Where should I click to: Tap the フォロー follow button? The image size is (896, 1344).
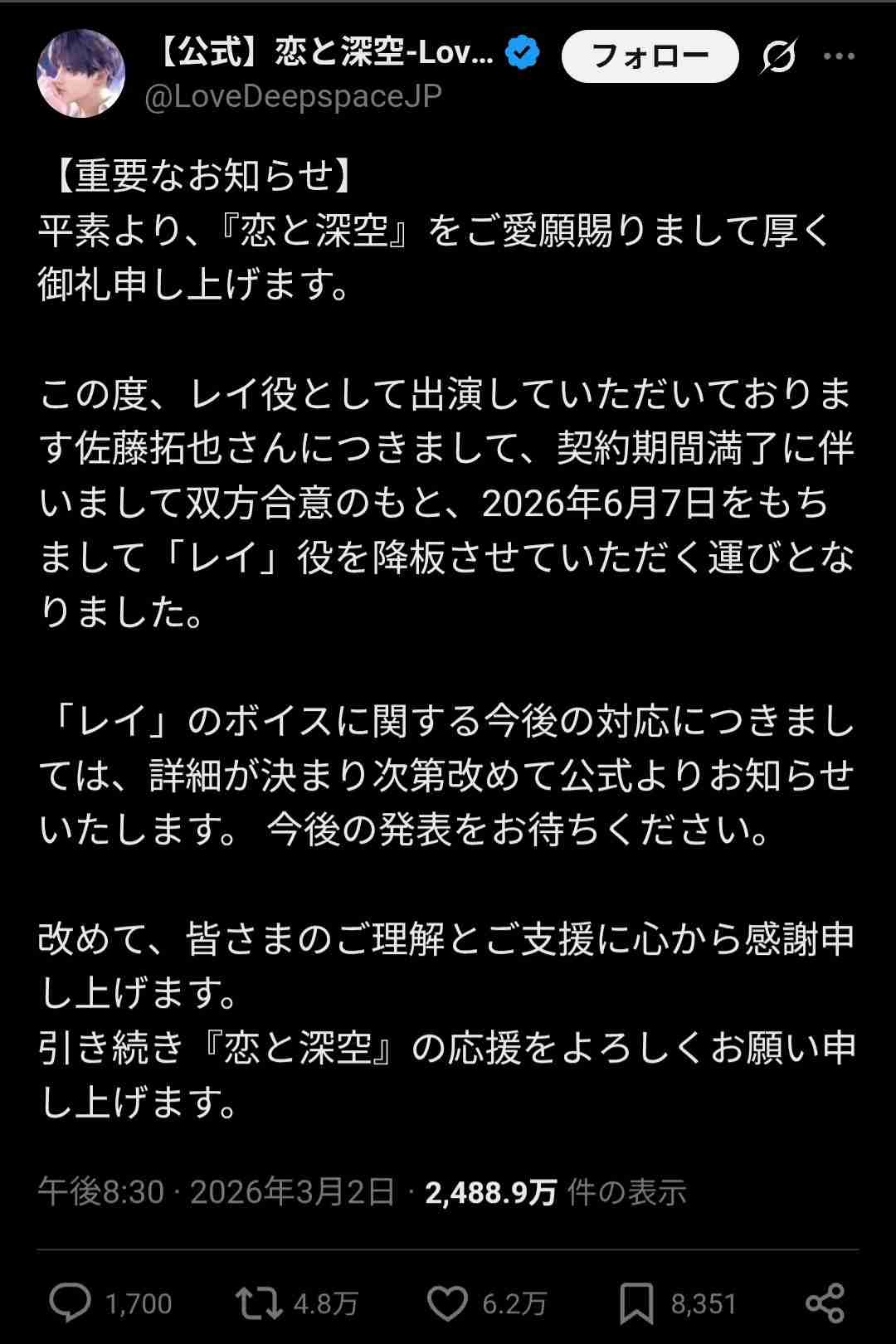tap(650, 56)
